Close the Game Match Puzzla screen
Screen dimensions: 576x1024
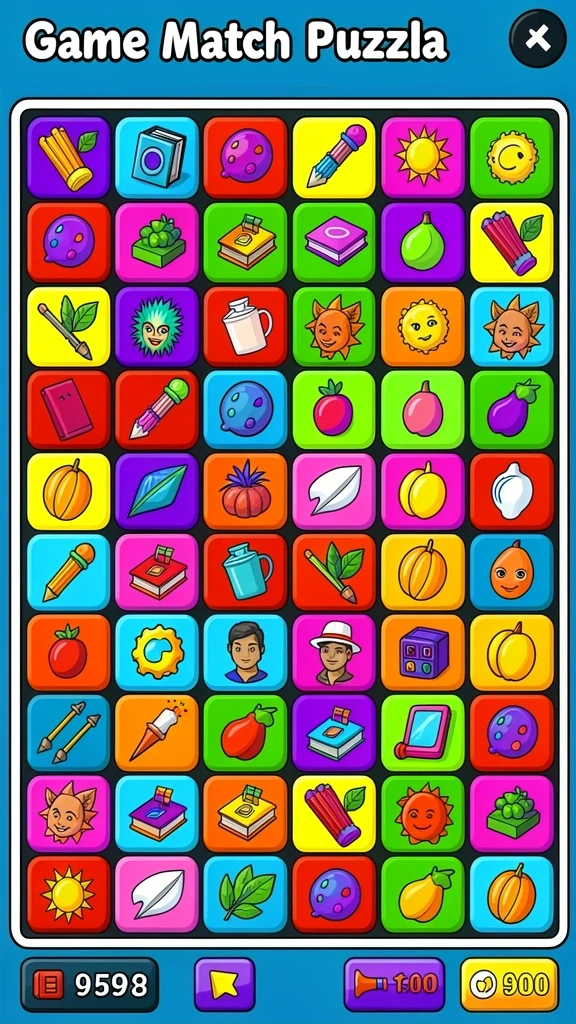click(x=537, y=39)
